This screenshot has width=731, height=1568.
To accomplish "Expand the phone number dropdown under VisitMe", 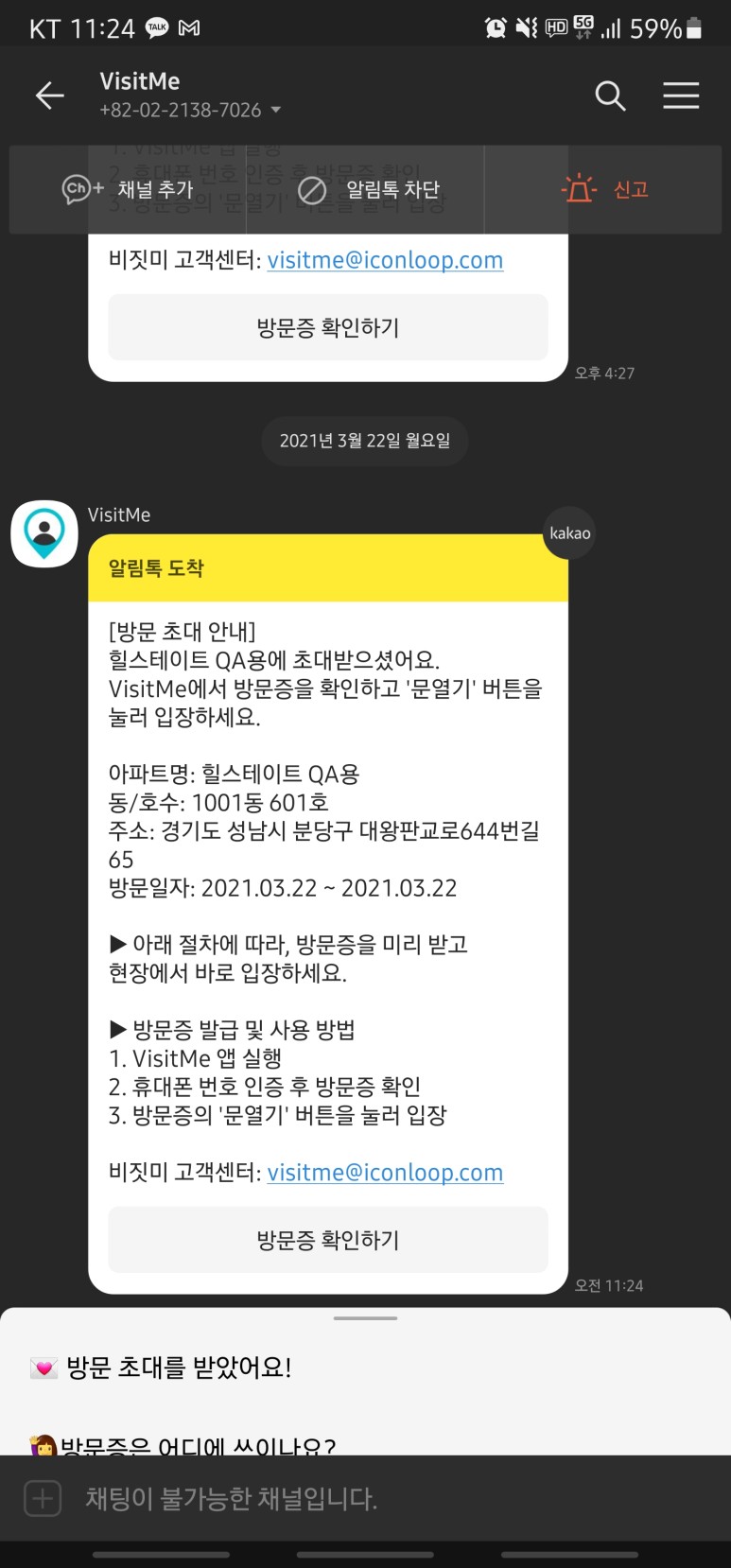I will point(276,111).
